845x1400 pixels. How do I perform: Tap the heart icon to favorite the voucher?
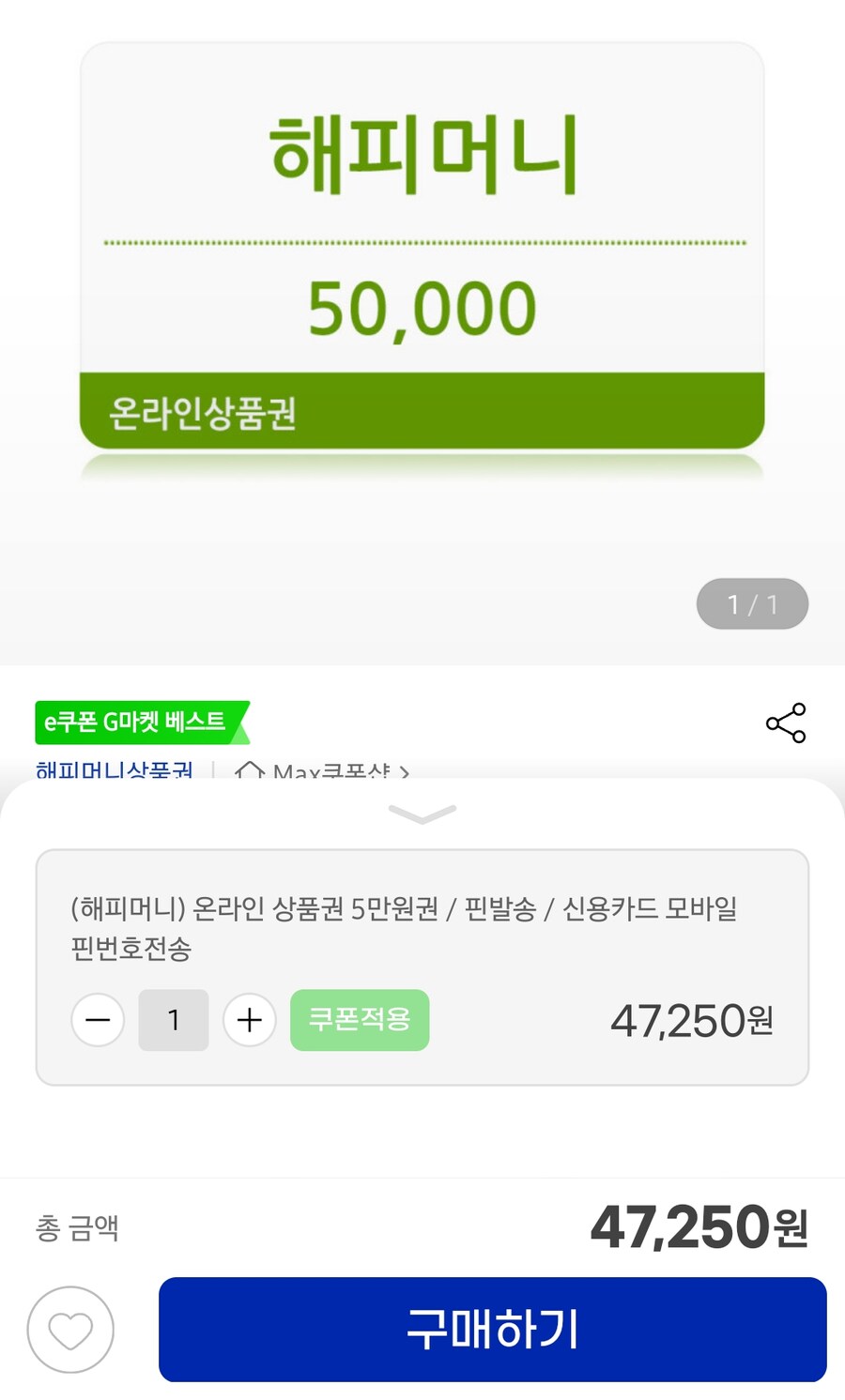tap(70, 1330)
